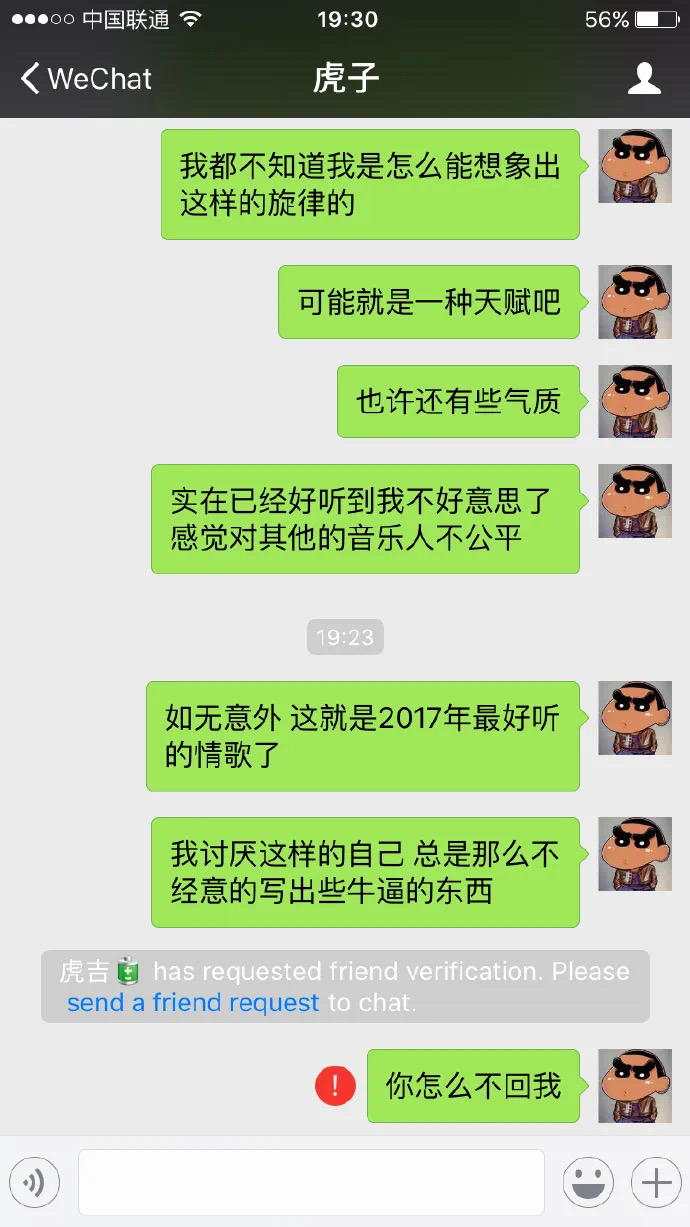Open the plus attachments menu
690x1227 pixels.
[656, 1184]
